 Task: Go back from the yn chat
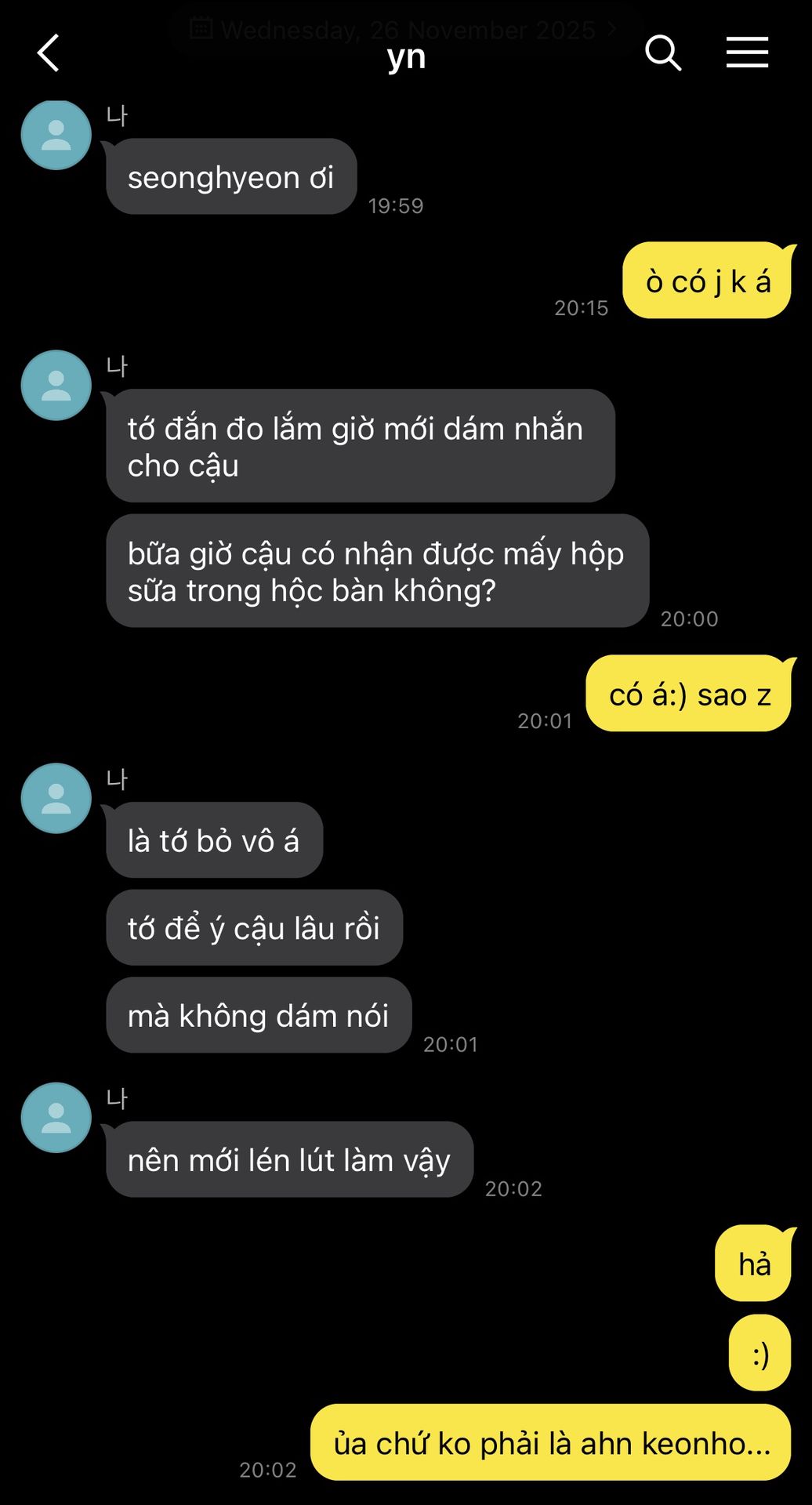[x=49, y=53]
